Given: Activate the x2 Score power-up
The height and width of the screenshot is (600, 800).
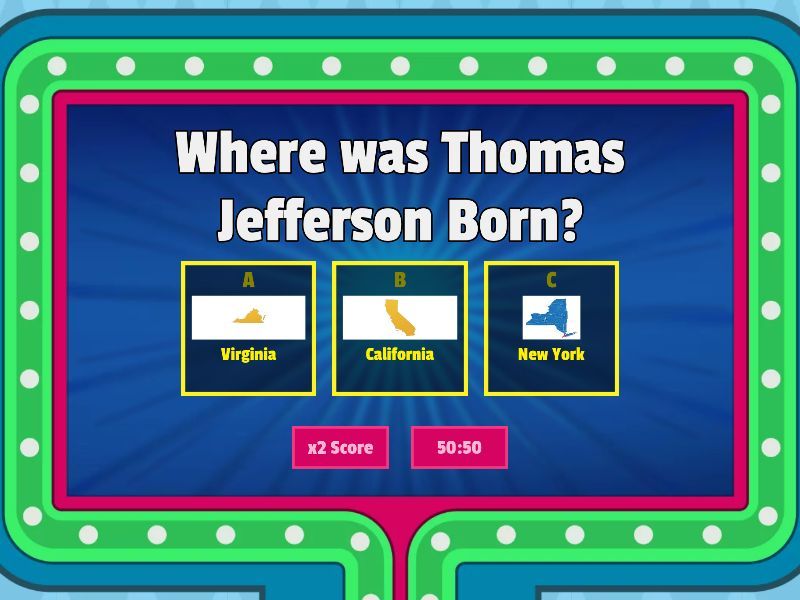Looking at the screenshot, I should click(x=340, y=447).
